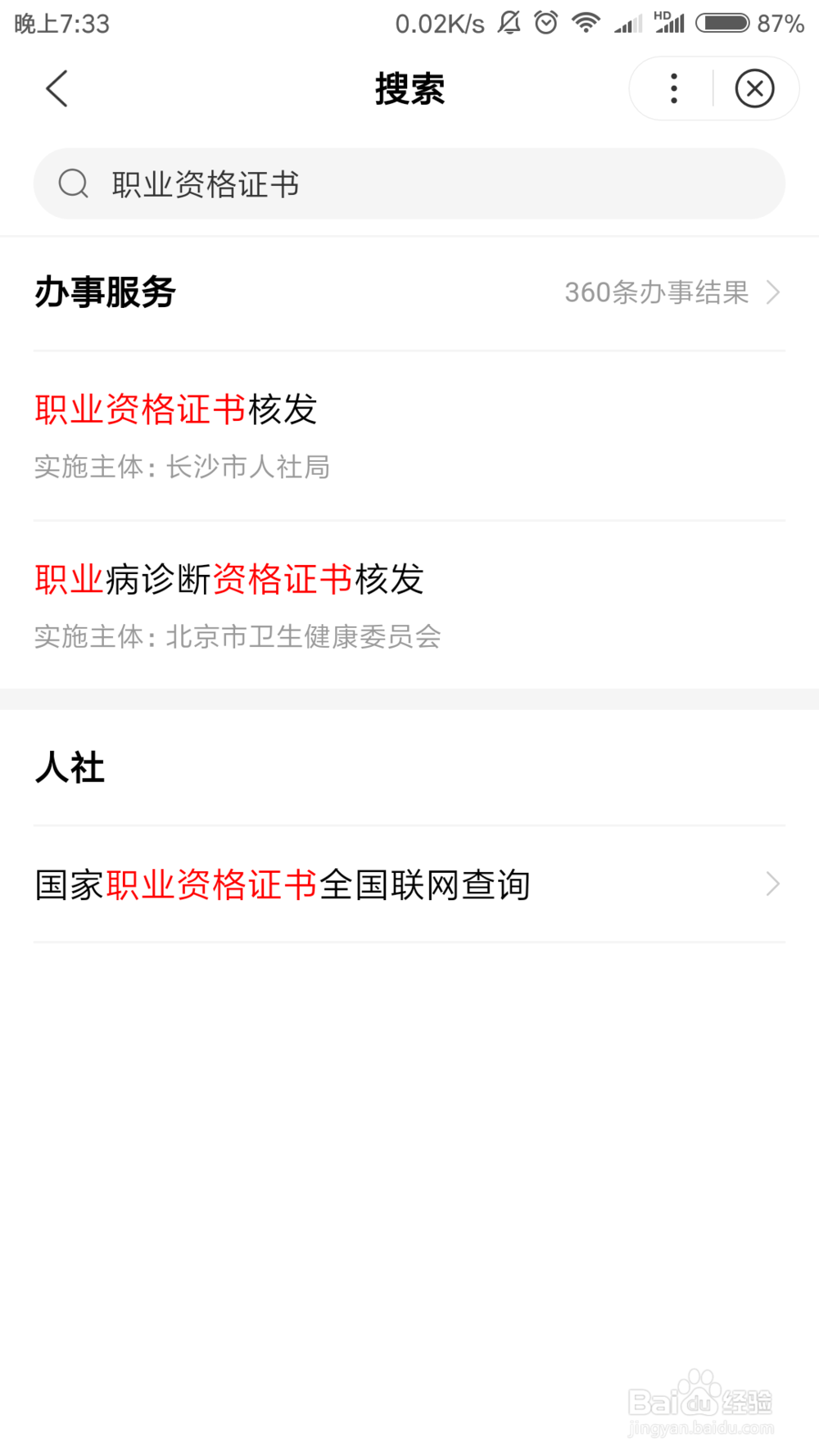Screen dimensions: 819x1456
Task: Open 国家职业资格证书全国联网查询 link
Action: 282,884
